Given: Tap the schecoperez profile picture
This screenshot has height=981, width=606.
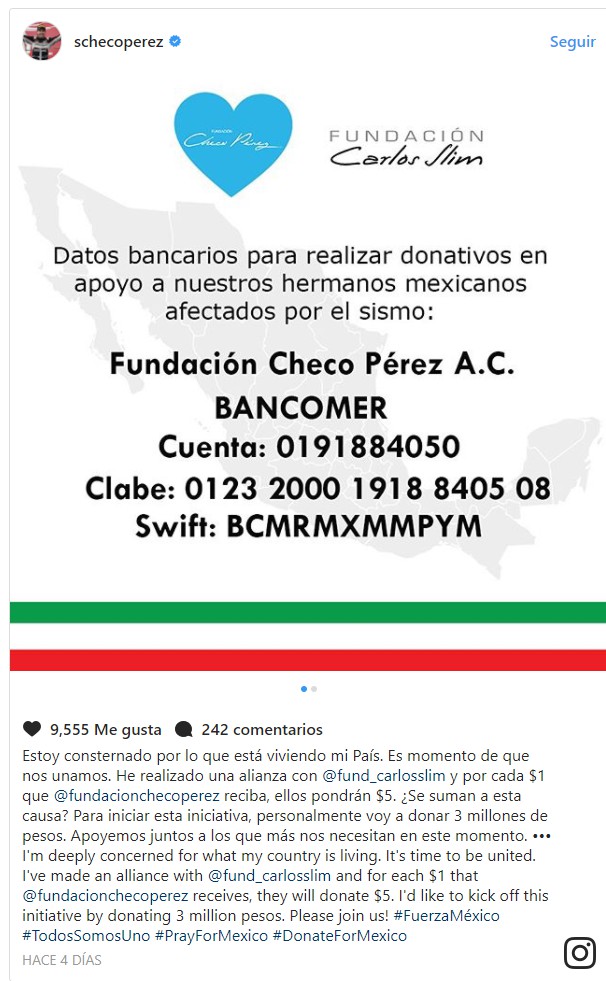Looking at the screenshot, I should click(42, 41).
